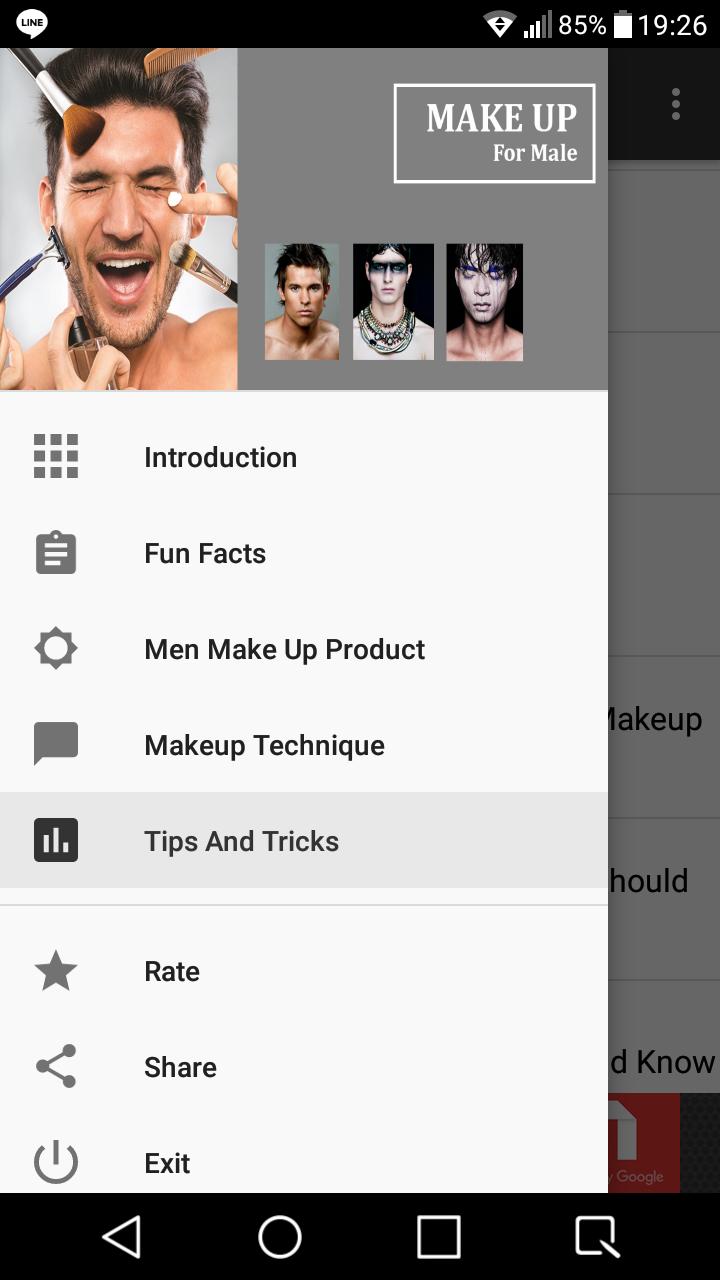Tap the star icon beside Rate
This screenshot has height=1280, width=720.
(55, 970)
